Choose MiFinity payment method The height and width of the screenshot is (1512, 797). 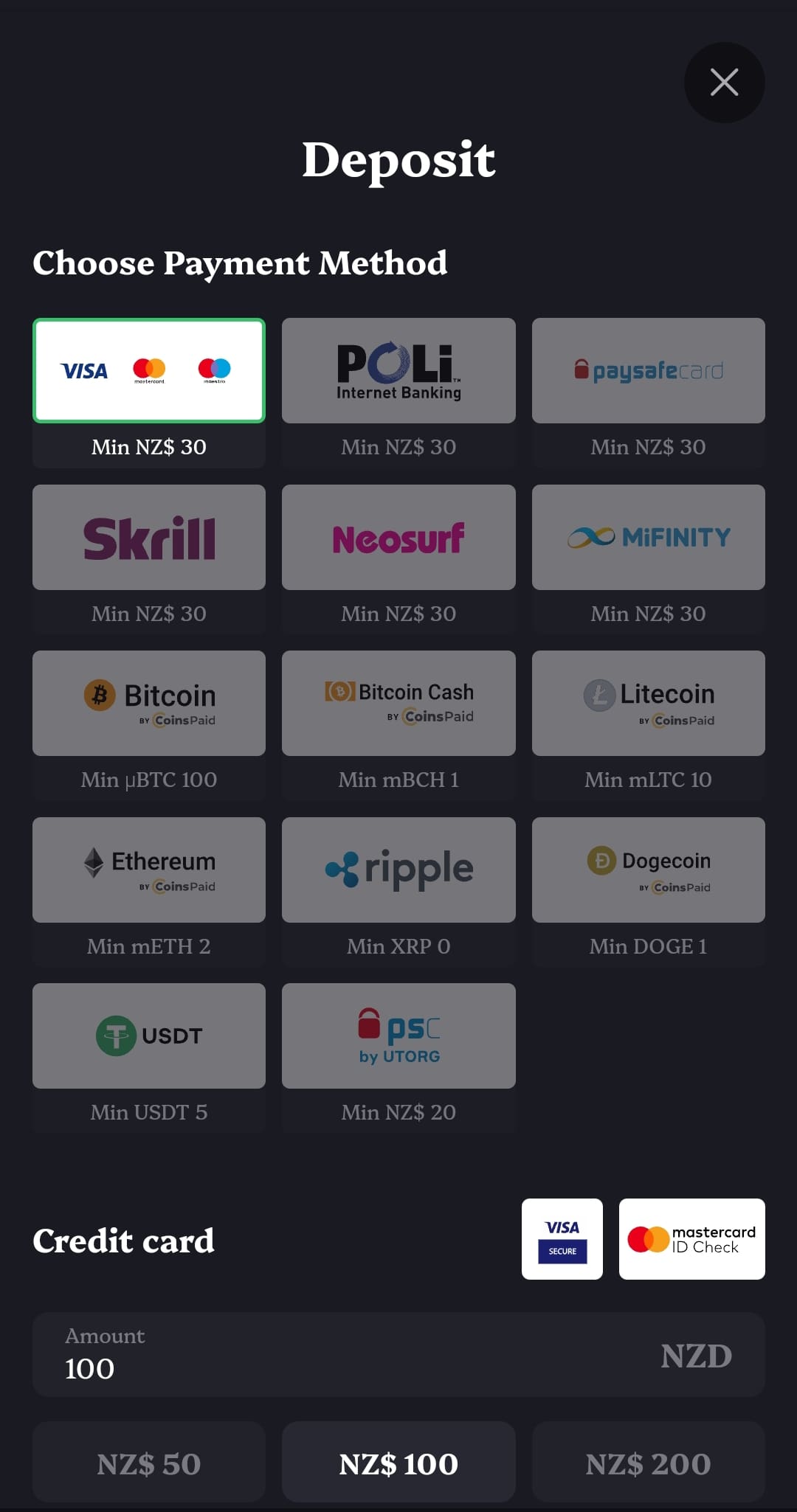point(648,537)
